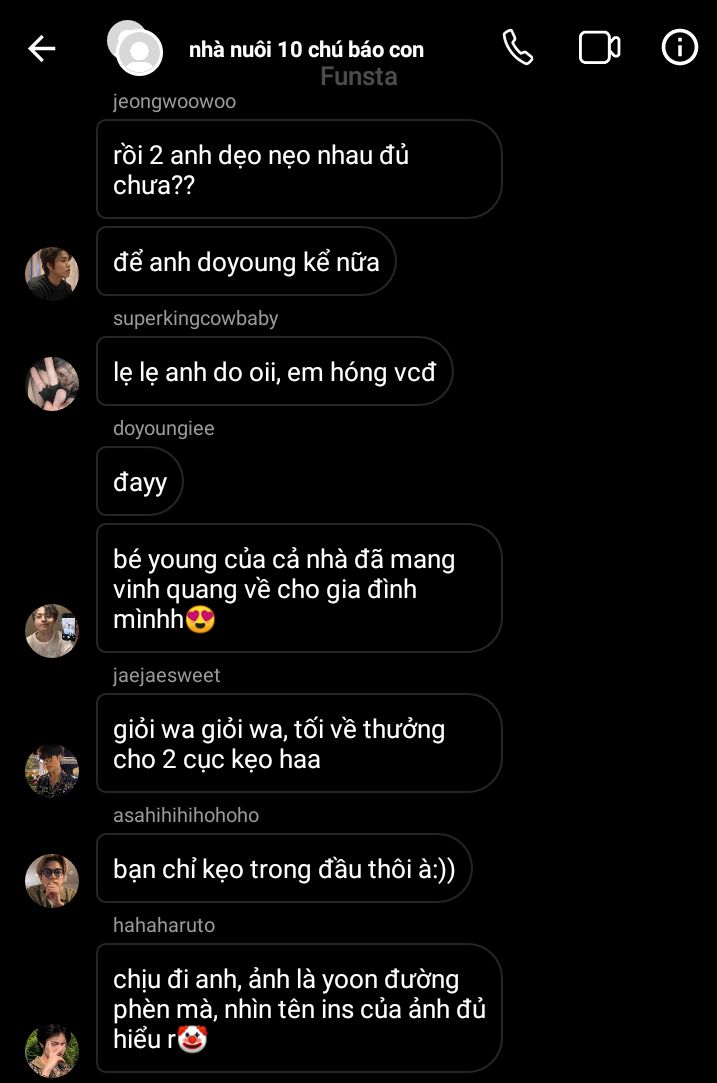Open group name nhà nuôi 10 chú báo con
The height and width of the screenshot is (1083, 717).
click(x=306, y=49)
